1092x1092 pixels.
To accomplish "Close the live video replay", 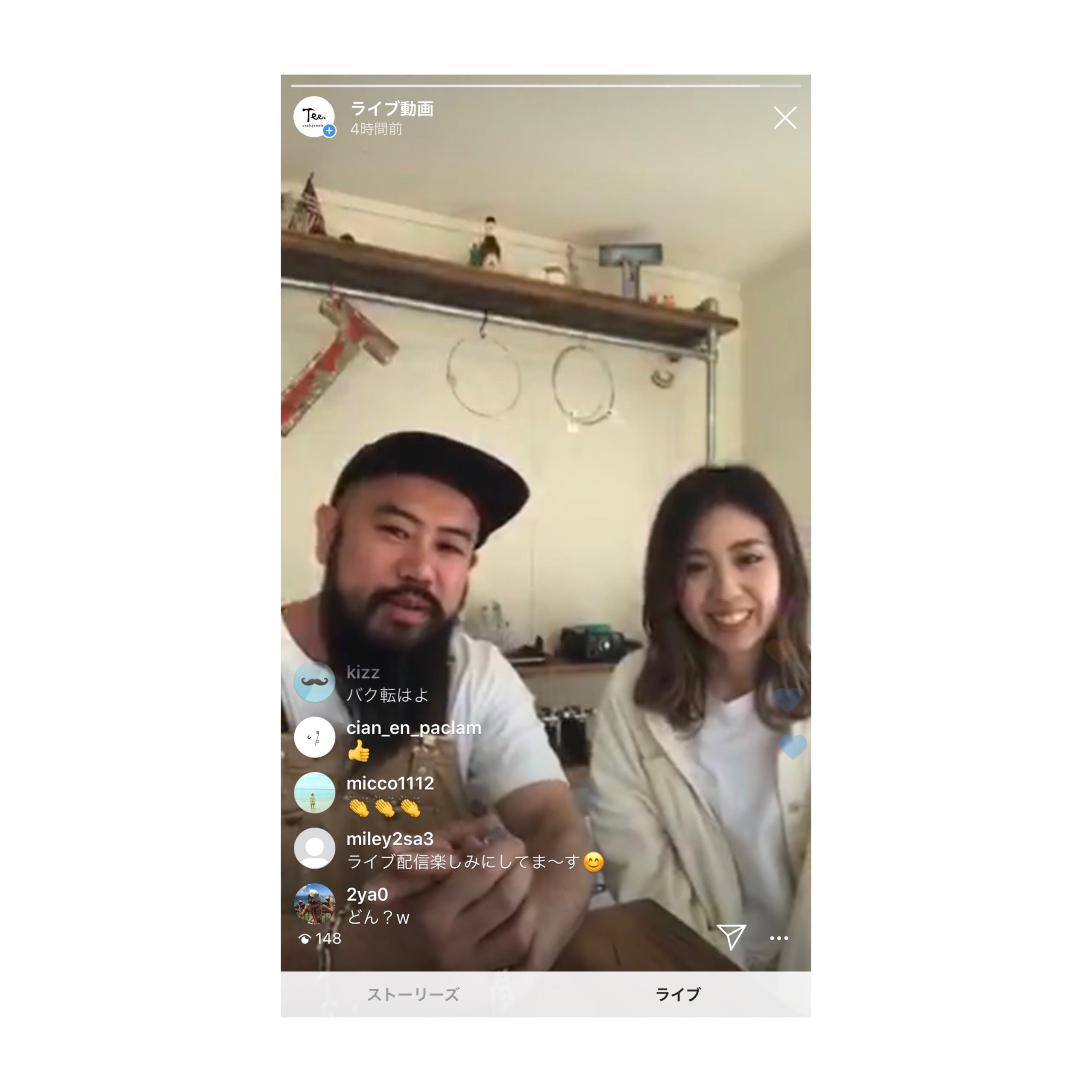I will pyautogui.click(x=785, y=117).
